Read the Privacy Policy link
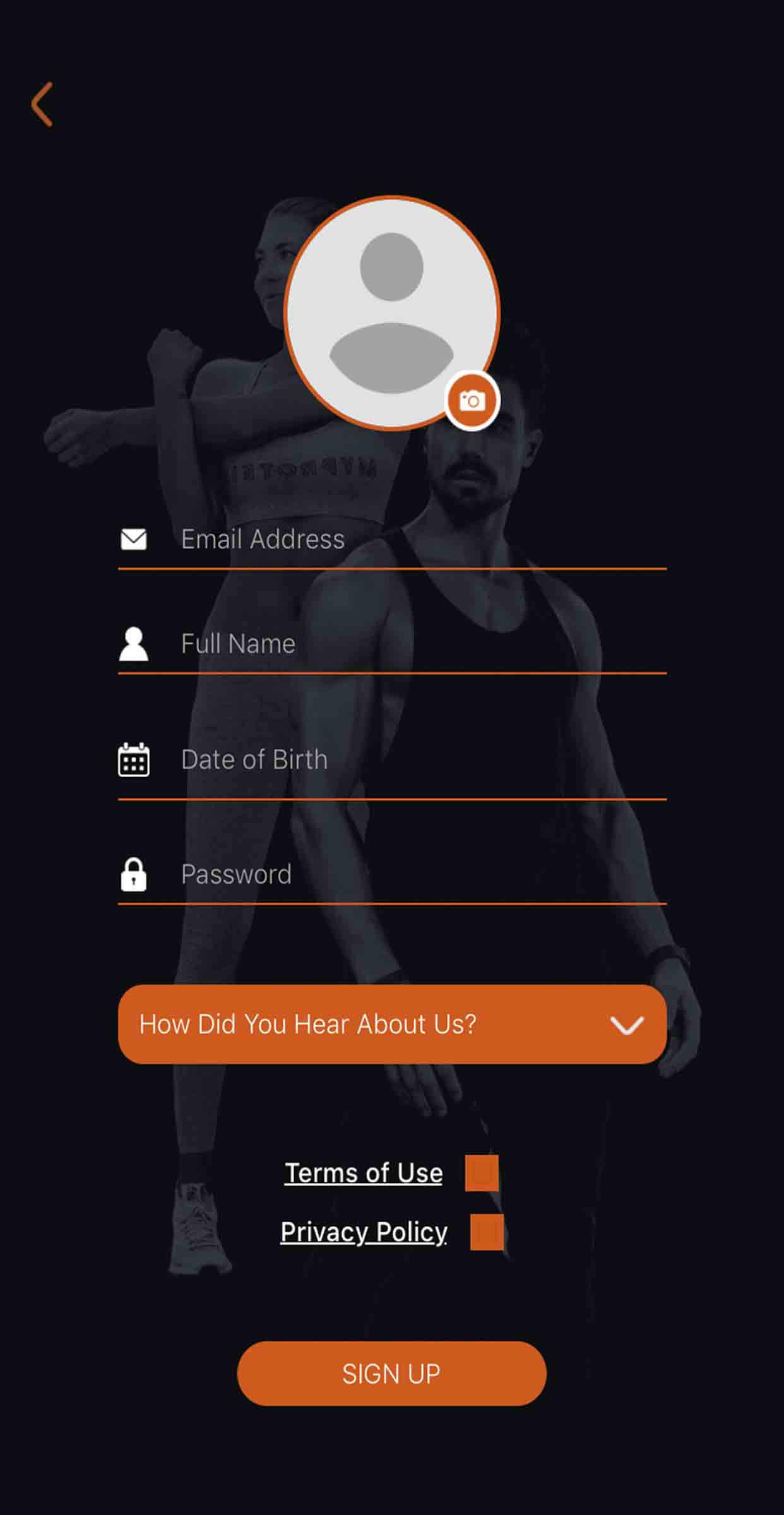784x1515 pixels. point(364,1232)
